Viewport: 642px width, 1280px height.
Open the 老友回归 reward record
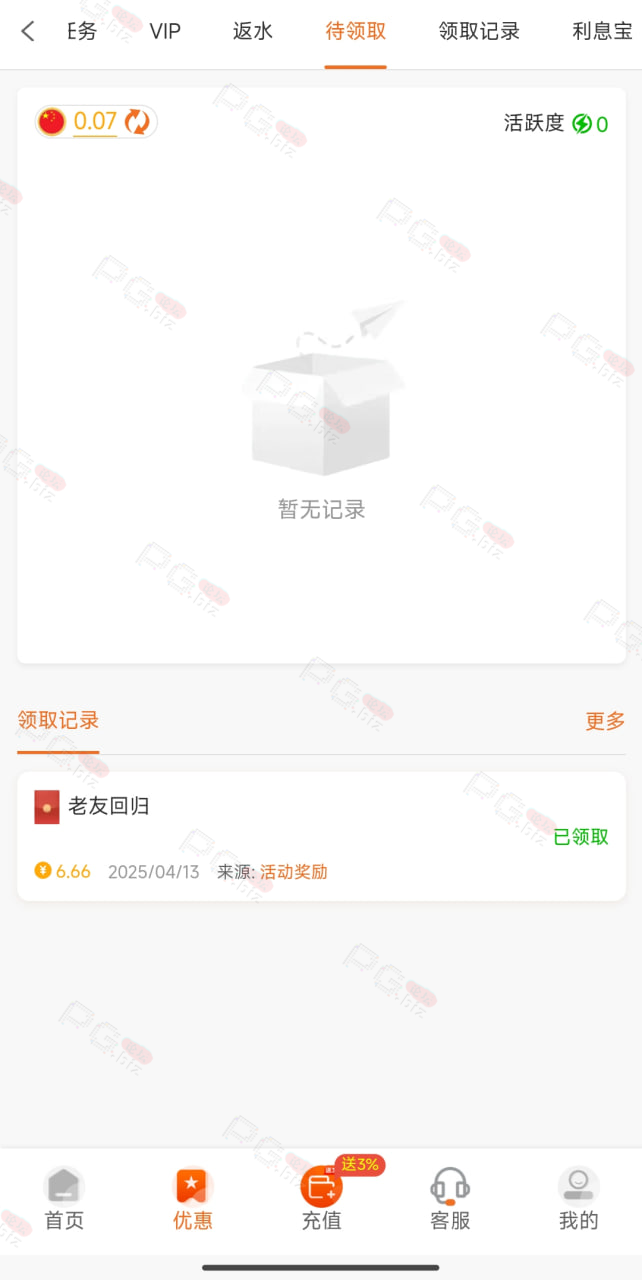[321, 836]
